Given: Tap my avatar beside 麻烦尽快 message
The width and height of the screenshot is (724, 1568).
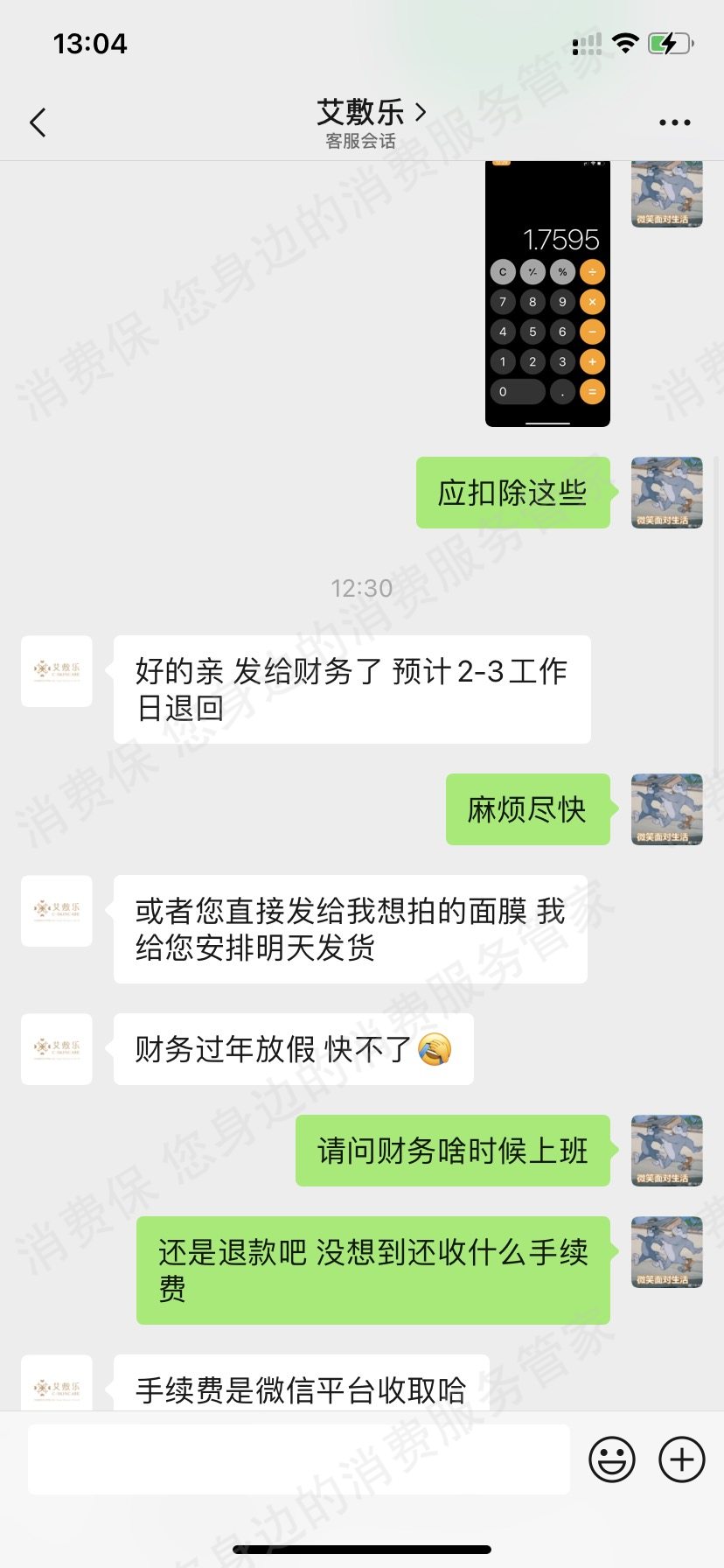Looking at the screenshot, I should pyautogui.click(x=667, y=809).
